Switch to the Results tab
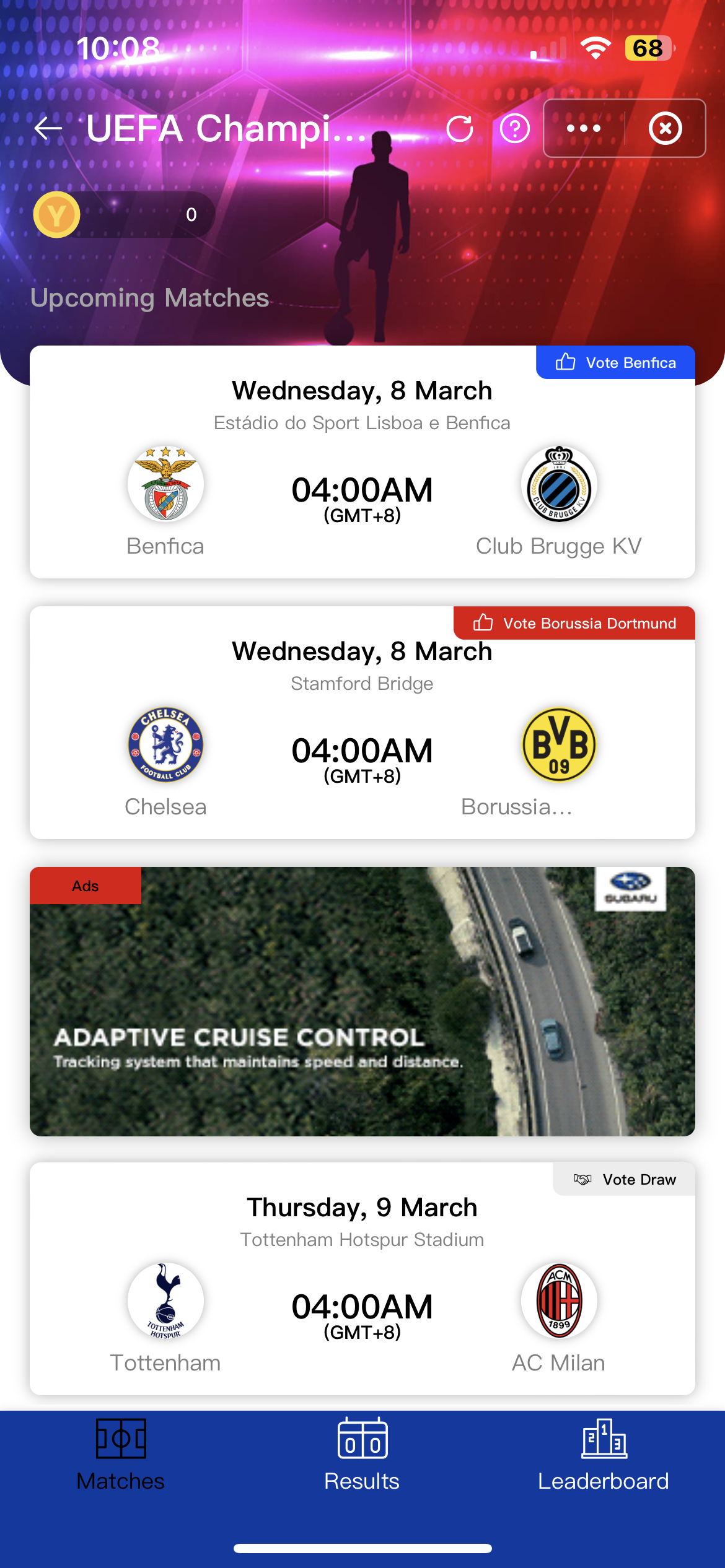725x1568 pixels. point(362,1455)
